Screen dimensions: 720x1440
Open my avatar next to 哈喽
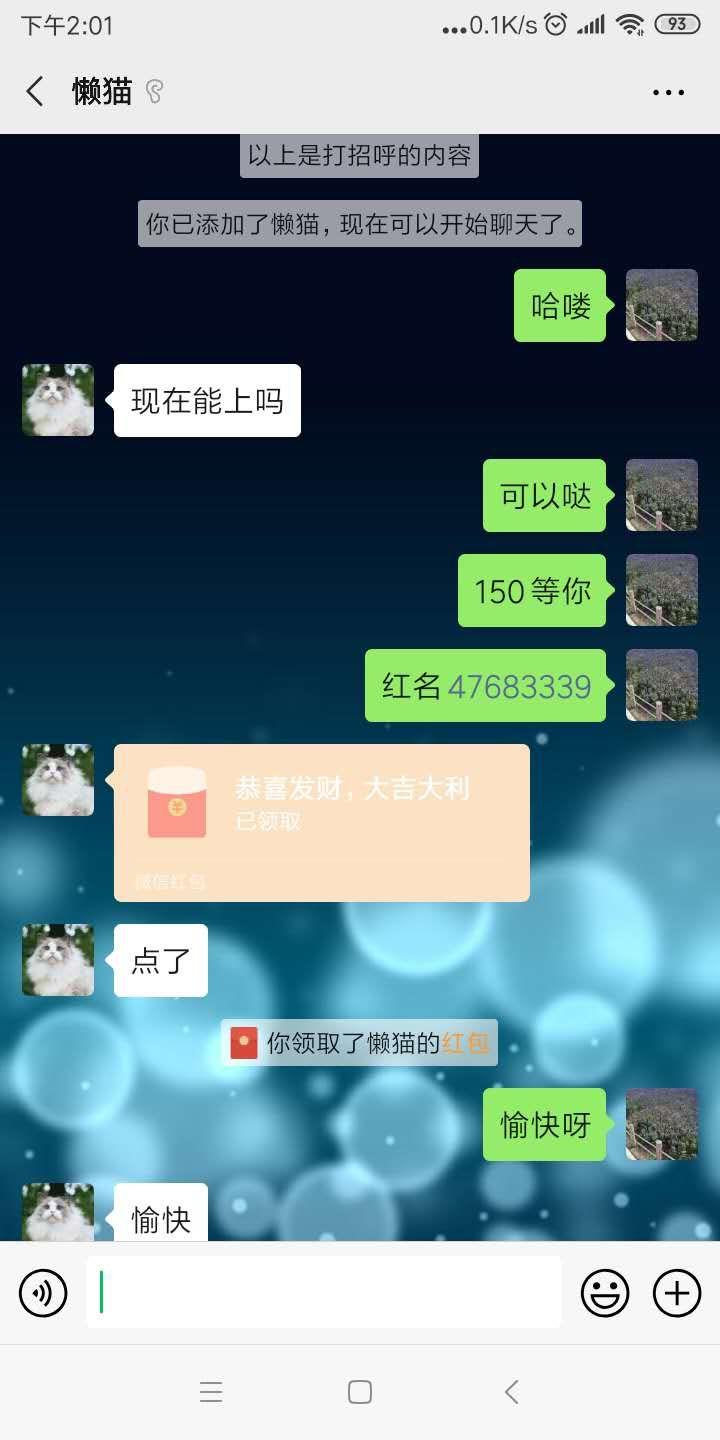point(662,305)
